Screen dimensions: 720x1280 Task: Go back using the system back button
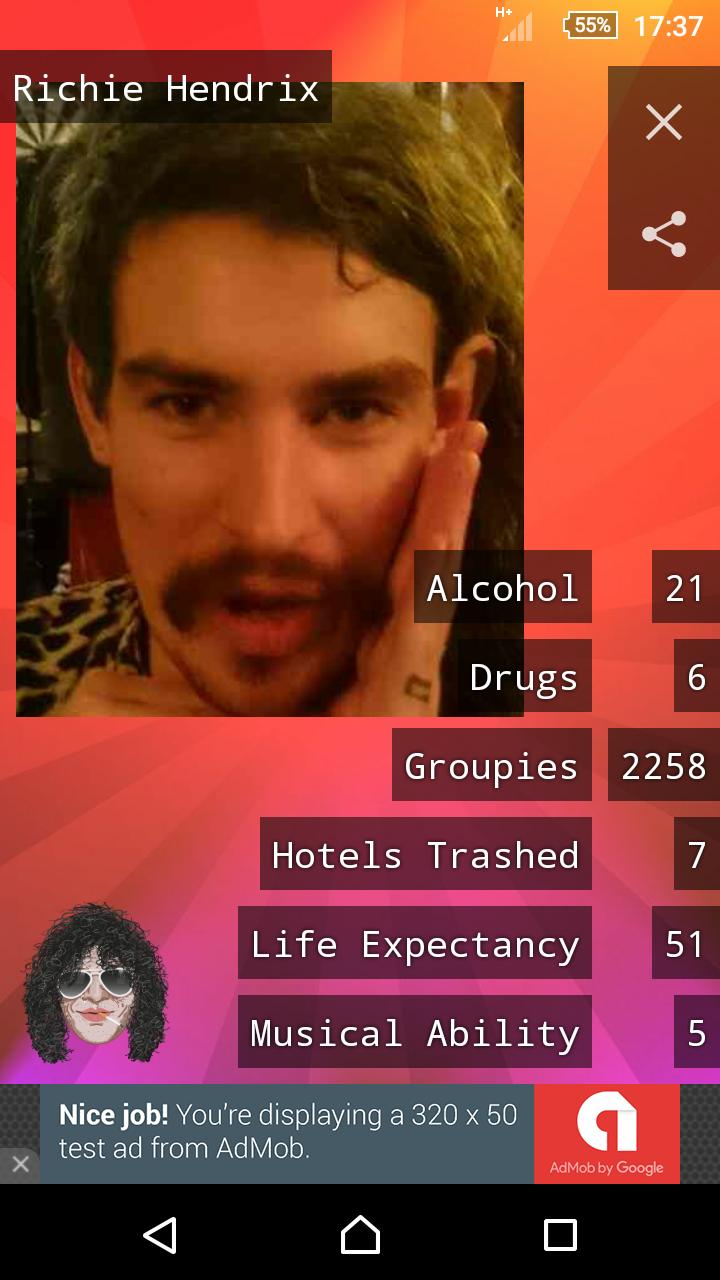pyautogui.click(x=160, y=1235)
